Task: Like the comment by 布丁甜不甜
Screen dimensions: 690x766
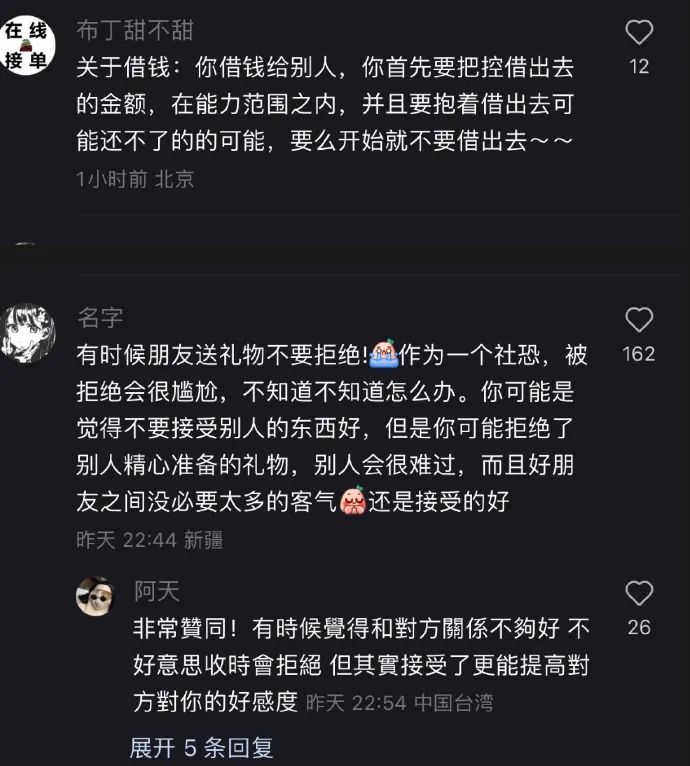Action: pos(639,33)
